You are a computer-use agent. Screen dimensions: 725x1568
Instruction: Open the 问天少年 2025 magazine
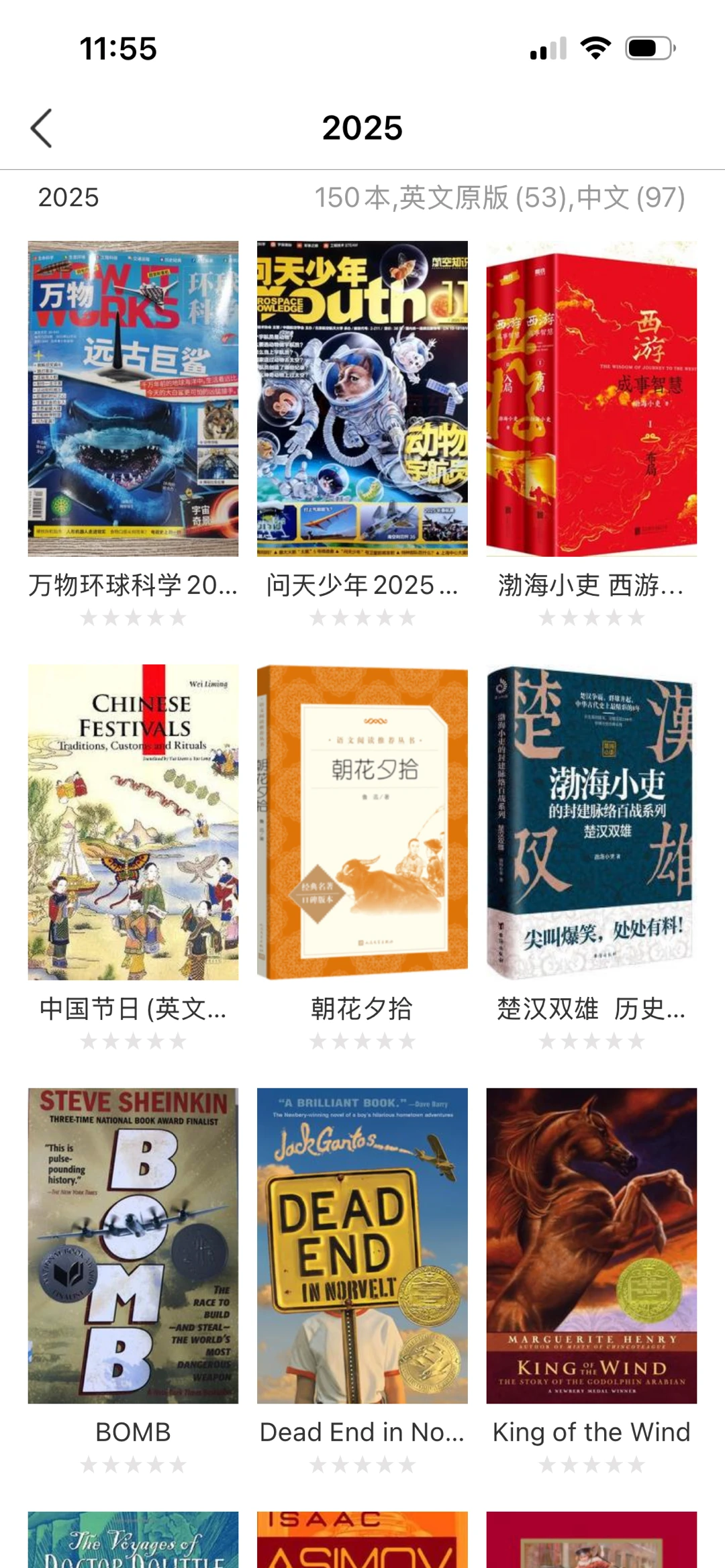point(362,399)
